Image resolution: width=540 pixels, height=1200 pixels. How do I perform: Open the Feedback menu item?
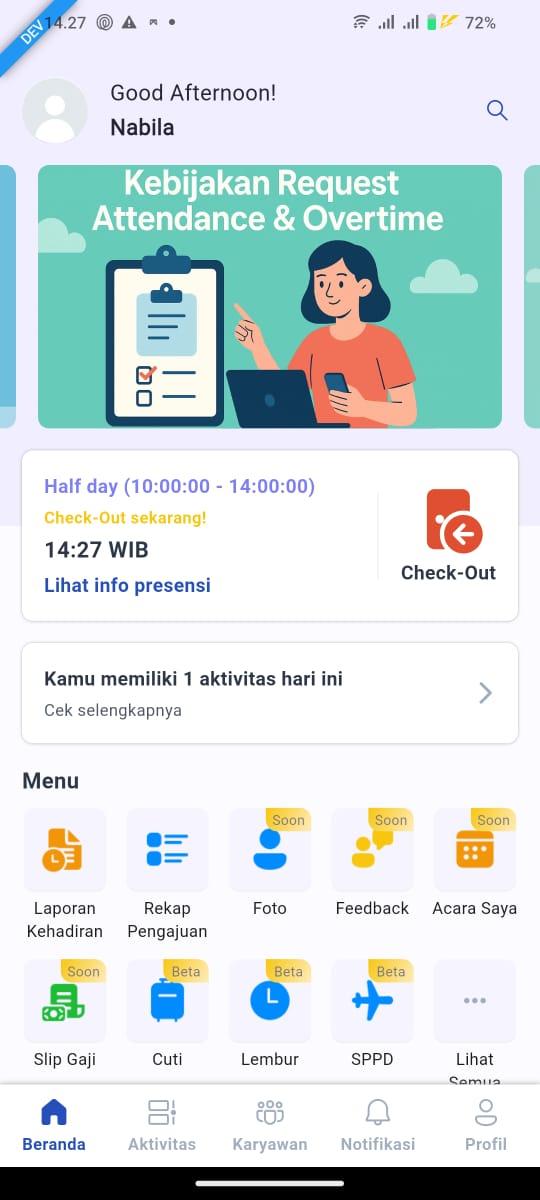[x=372, y=863]
